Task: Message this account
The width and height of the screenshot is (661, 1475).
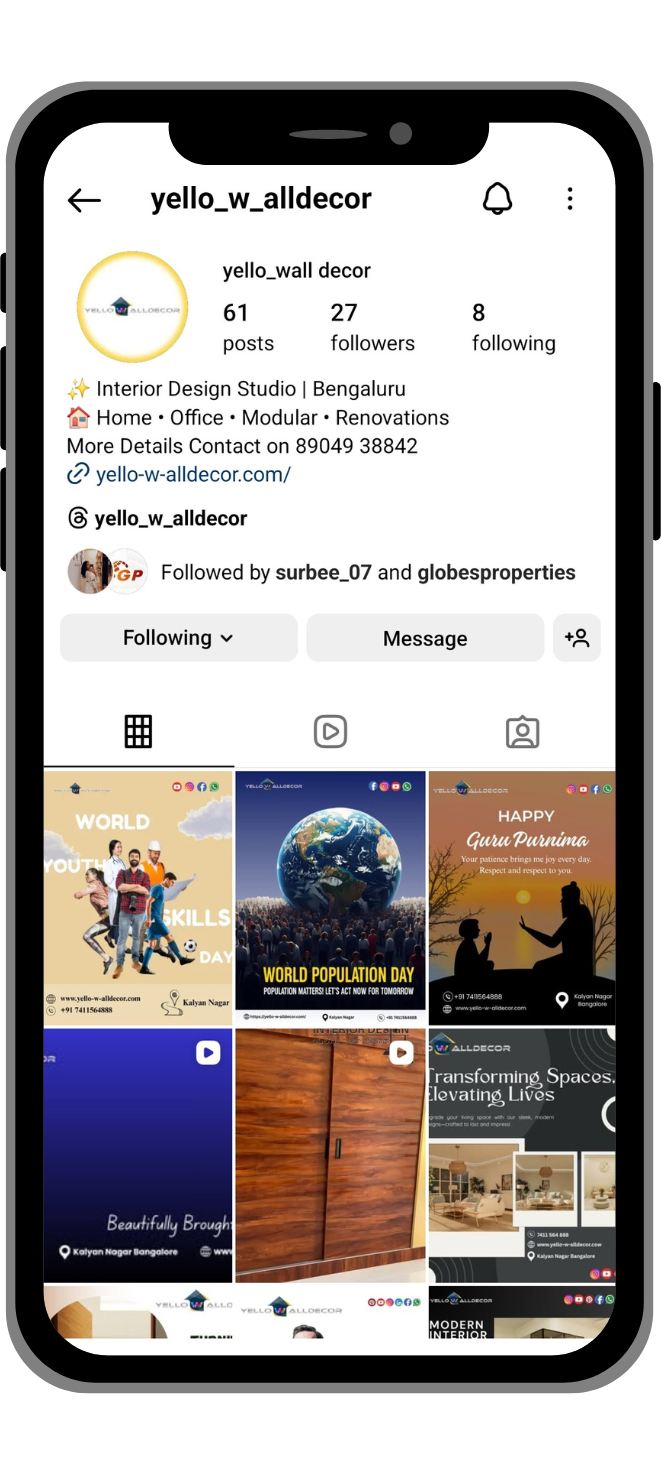Action: coord(425,638)
